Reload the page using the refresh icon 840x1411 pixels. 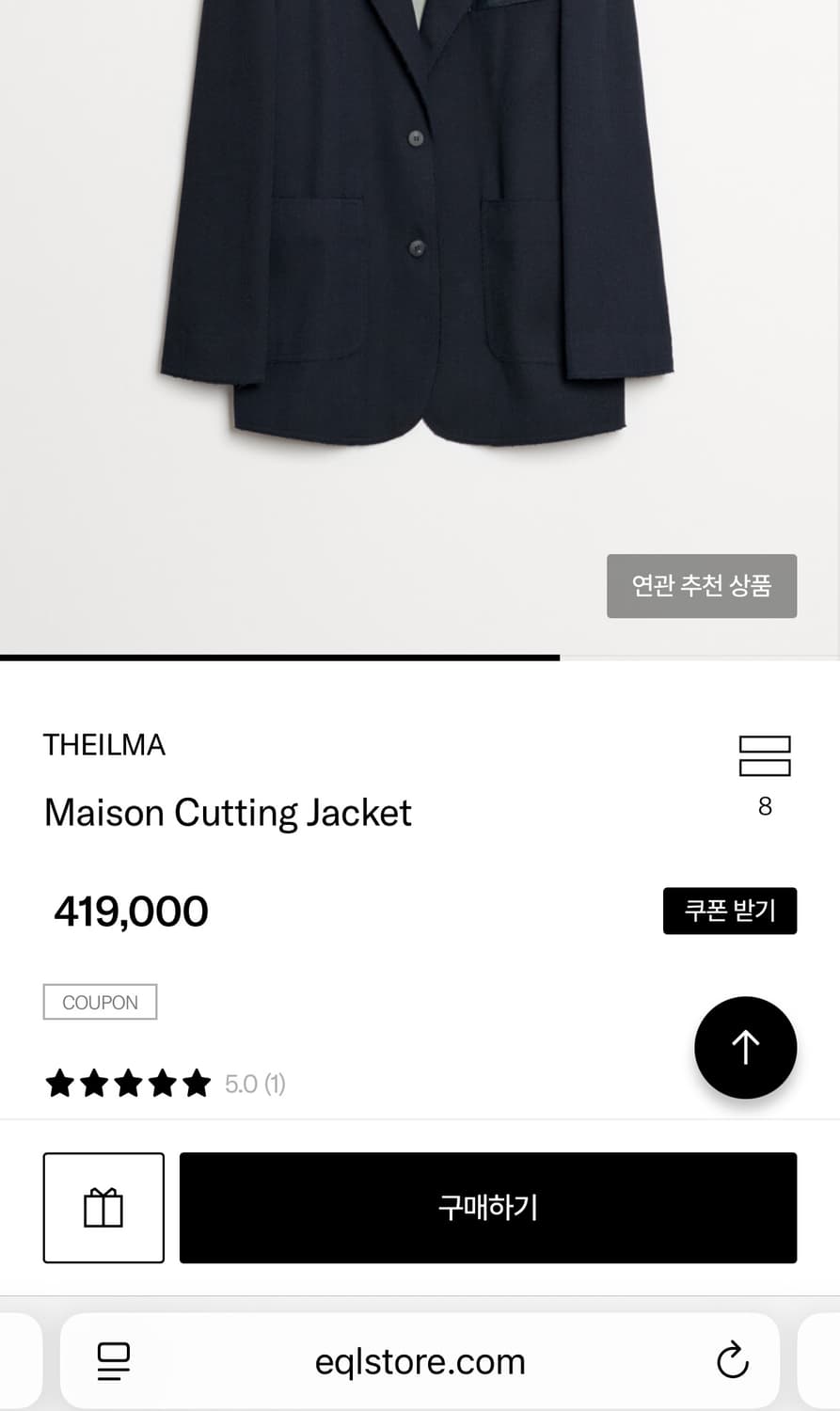point(733,1361)
